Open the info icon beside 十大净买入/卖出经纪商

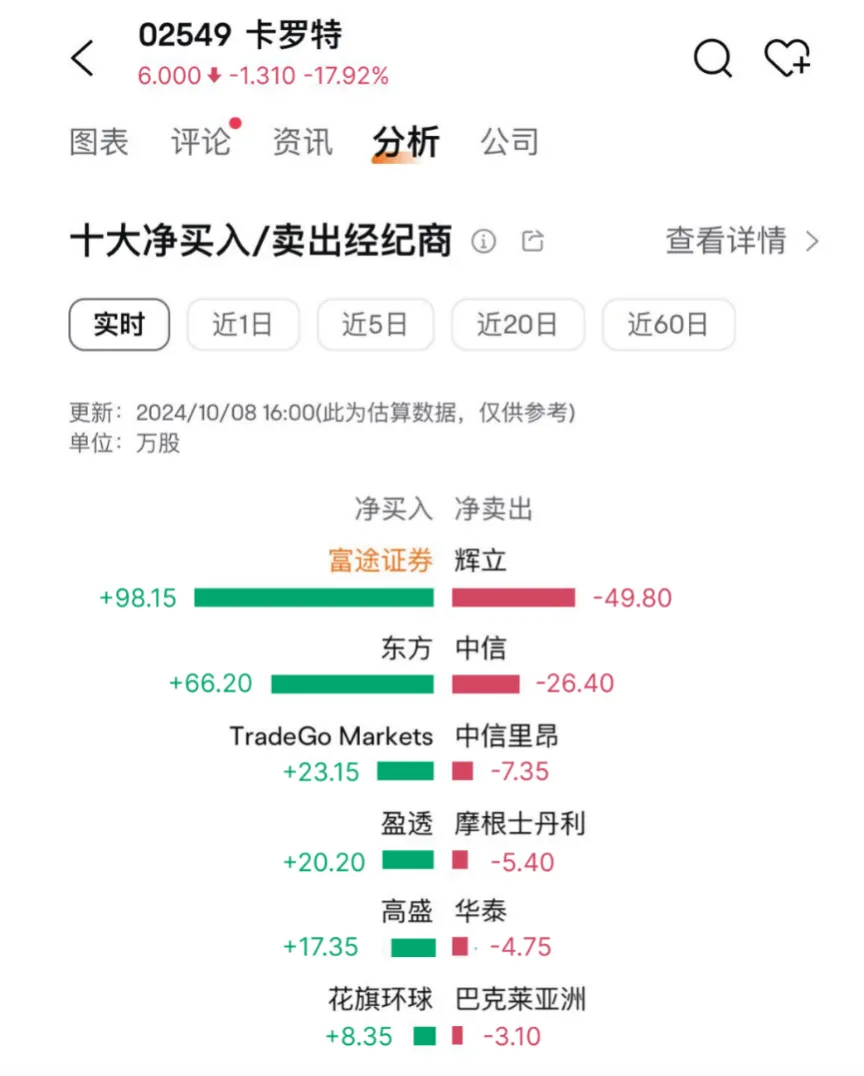pos(484,241)
